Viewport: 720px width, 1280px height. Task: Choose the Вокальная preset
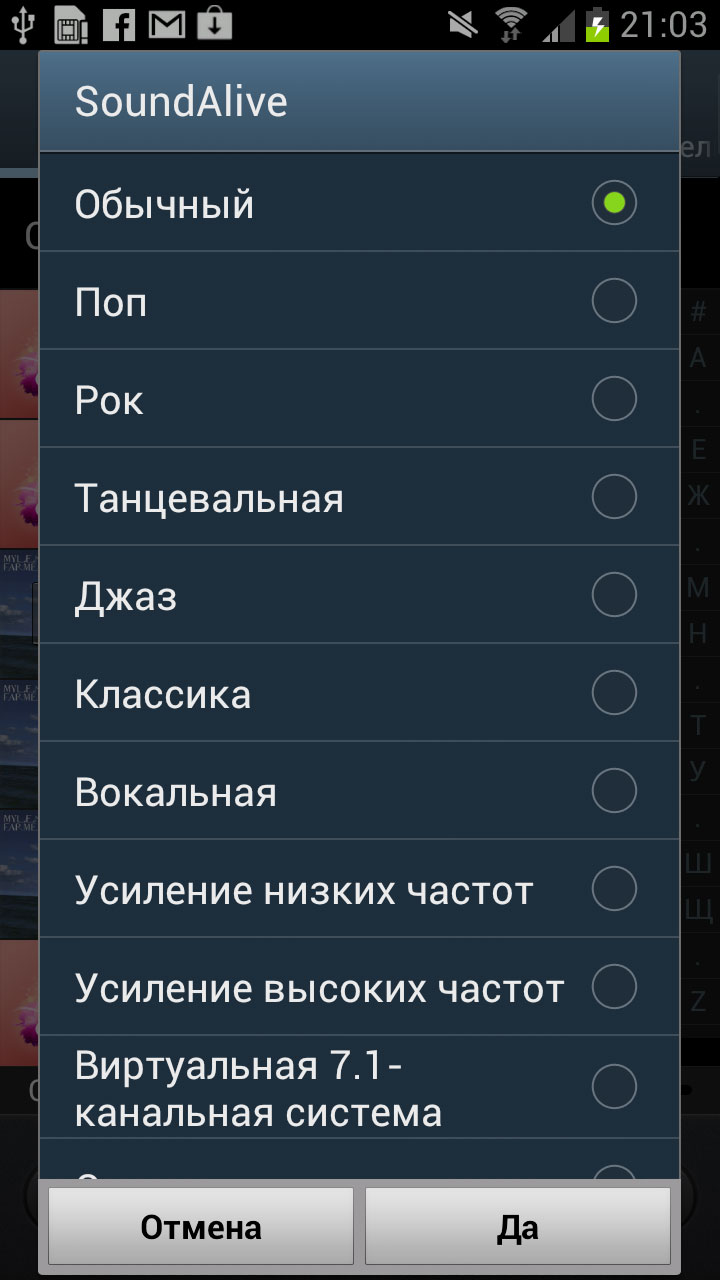tap(359, 791)
